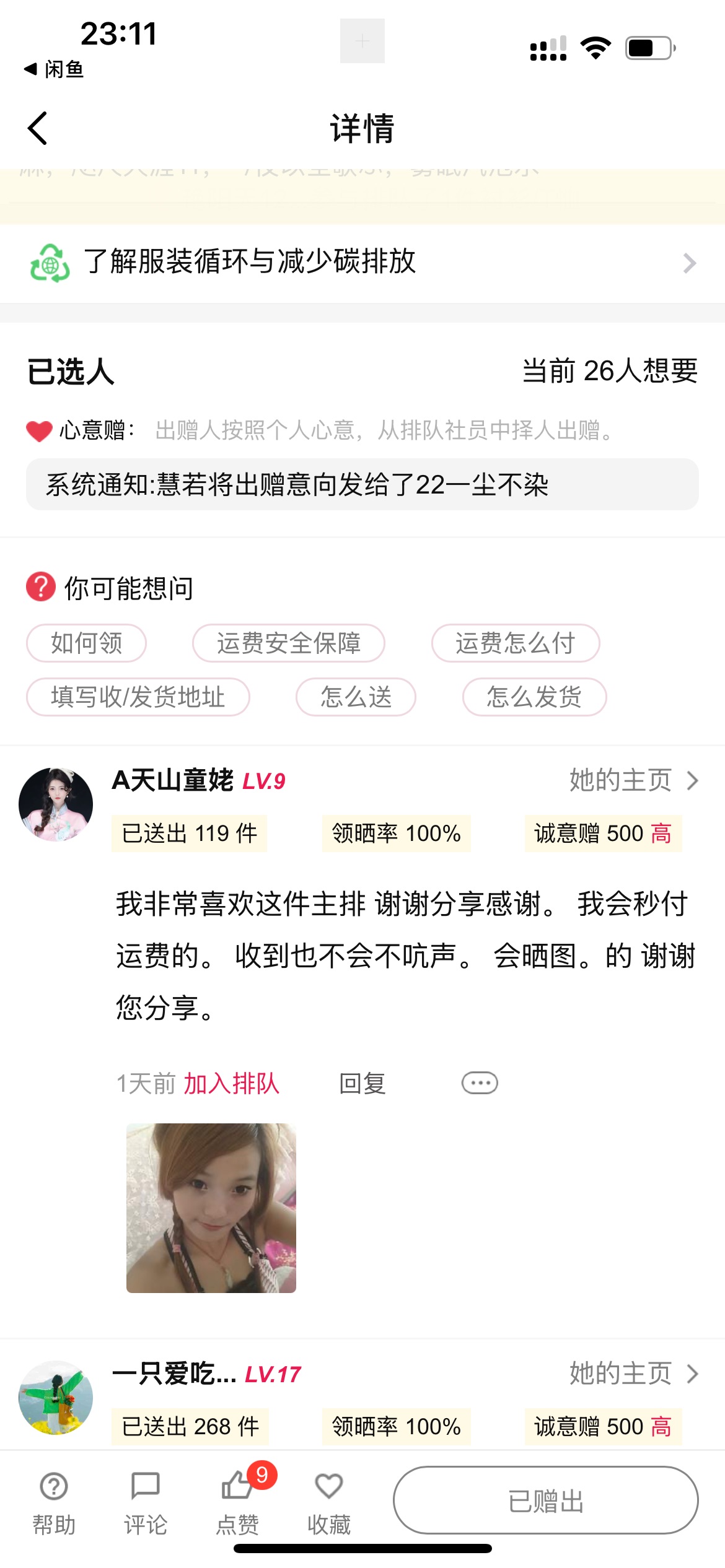725x1568 pixels.
Task: Tap the 已赠出 button
Action: pyautogui.click(x=545, y=1500)
